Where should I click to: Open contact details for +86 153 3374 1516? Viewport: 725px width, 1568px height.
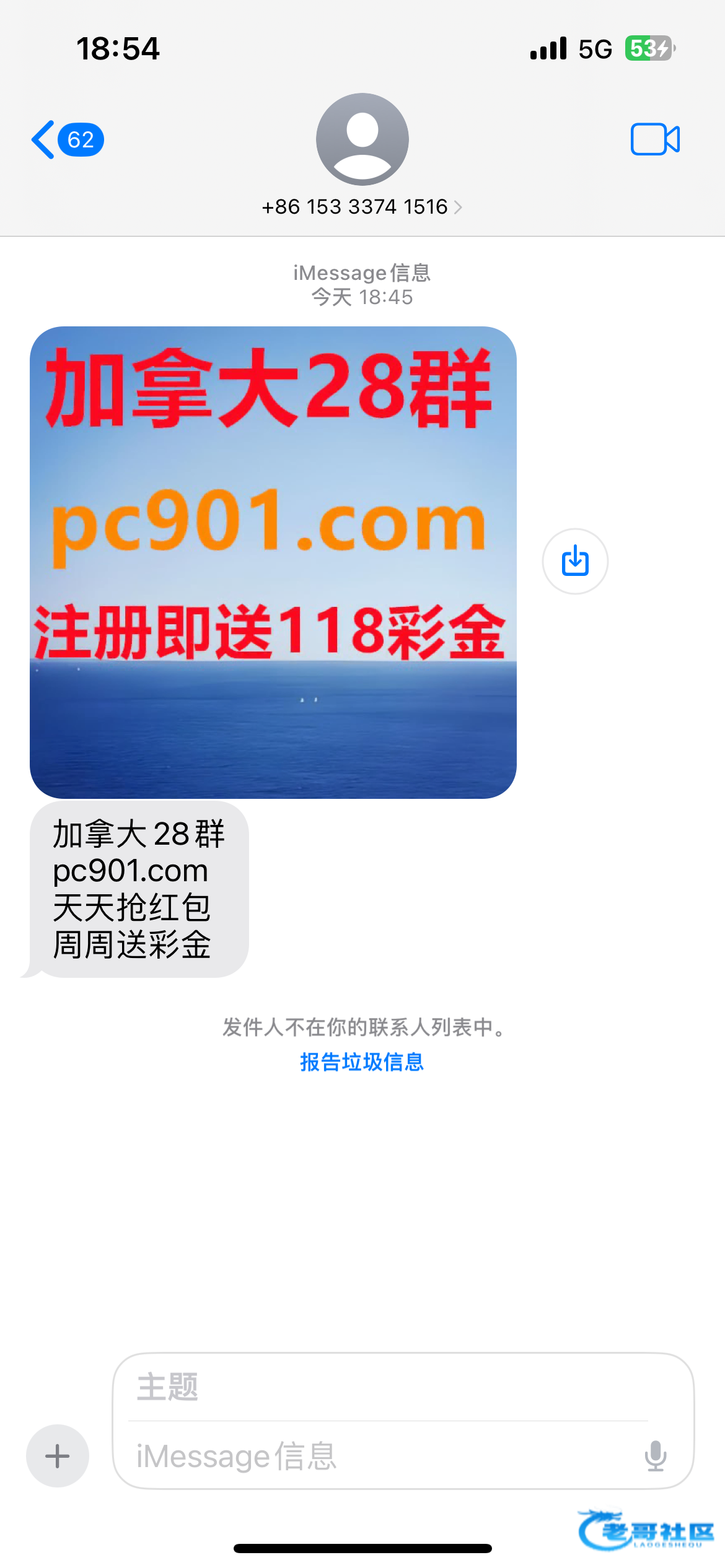point(362,207)
